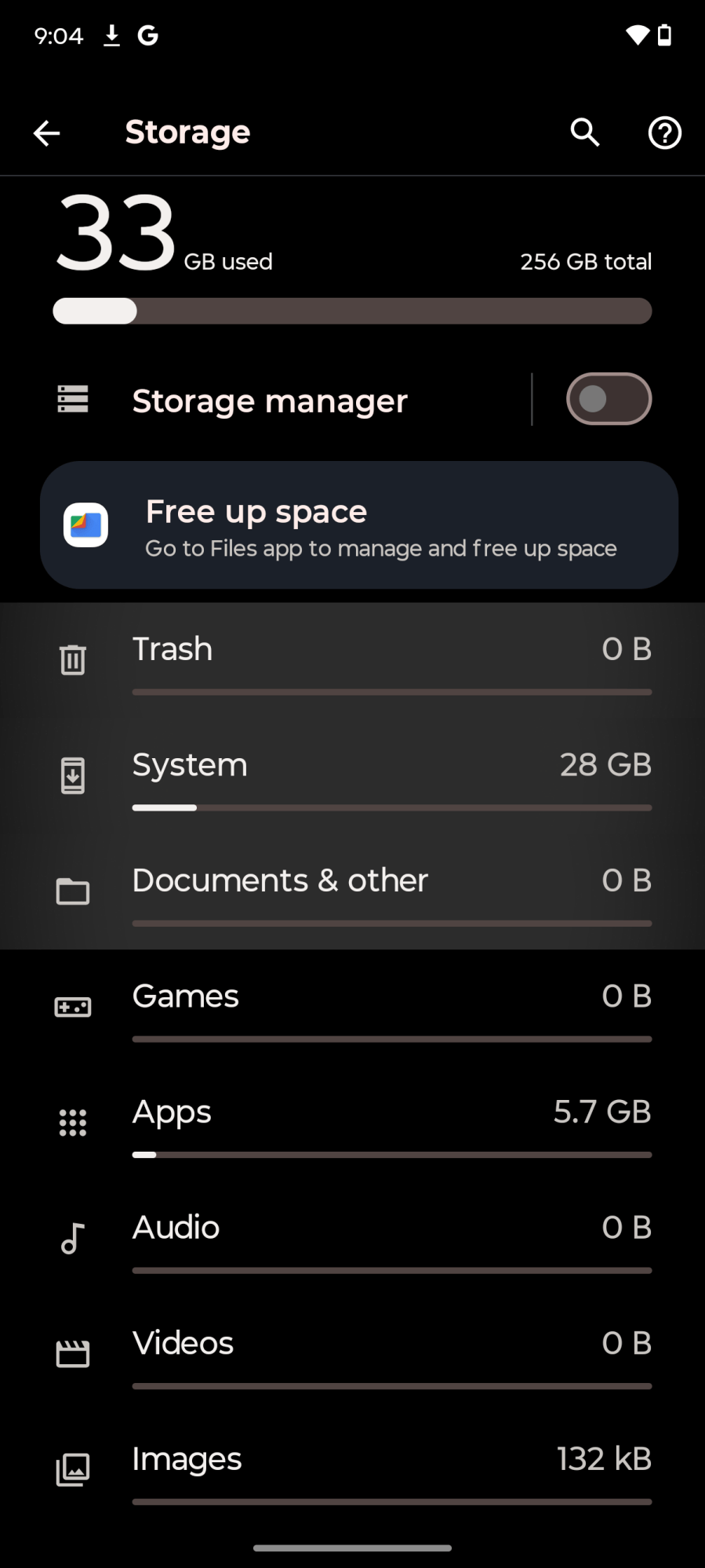Open Documents & other
The width and height of the screenshot is (705, 1568).
(353, 891)
